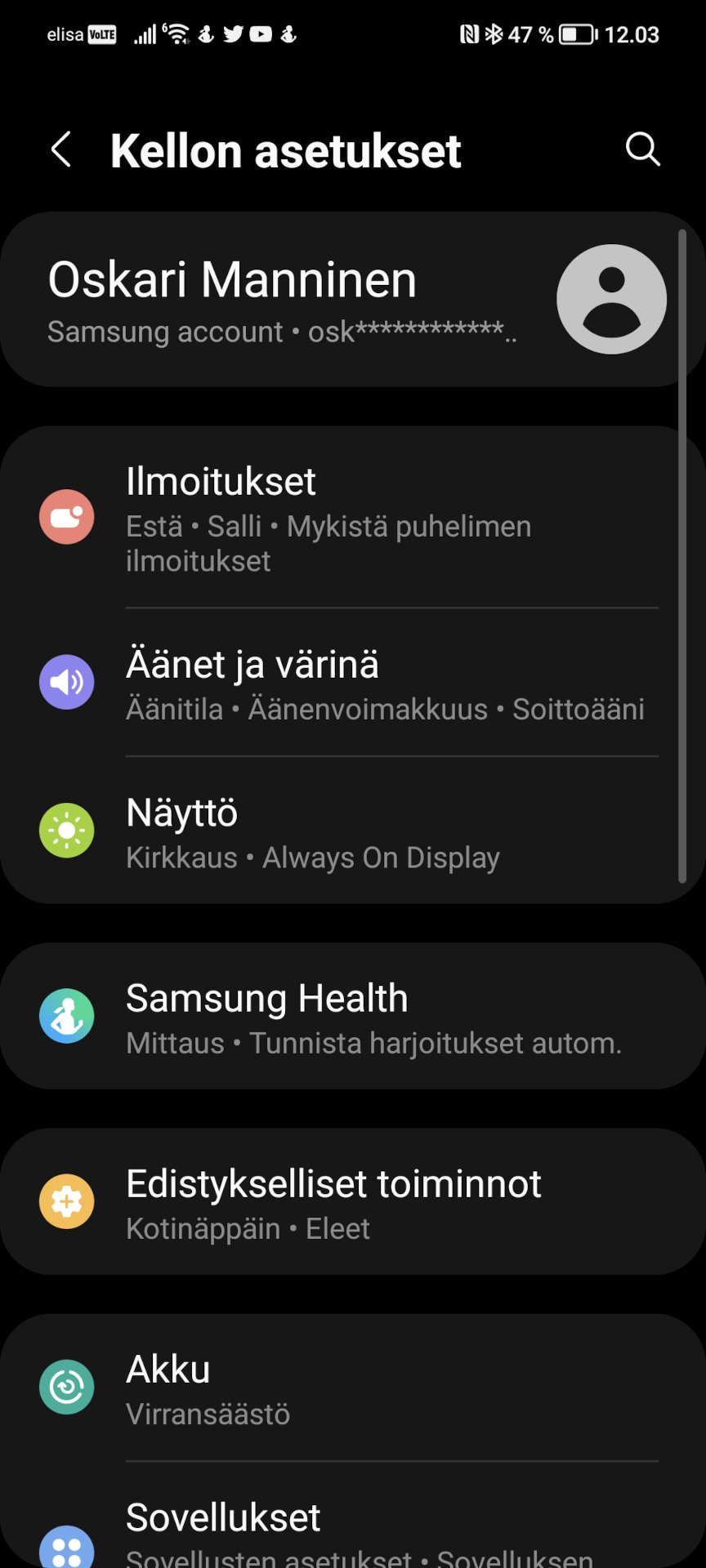Viewport: 706px width, 1568px height.
Task: Go back from Kellon asetukset
Action: (61, 149)
